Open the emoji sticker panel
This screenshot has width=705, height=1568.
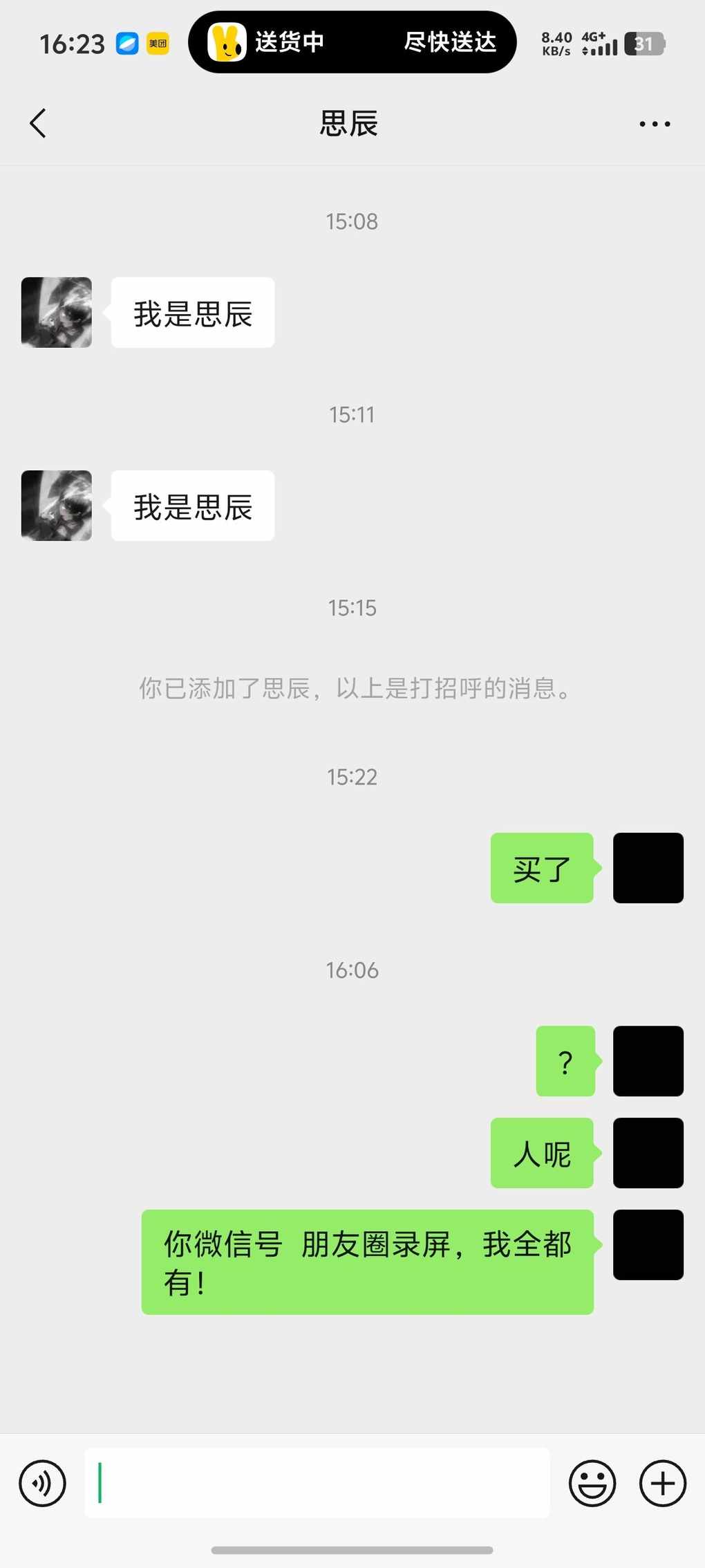tap(592, 1483)
